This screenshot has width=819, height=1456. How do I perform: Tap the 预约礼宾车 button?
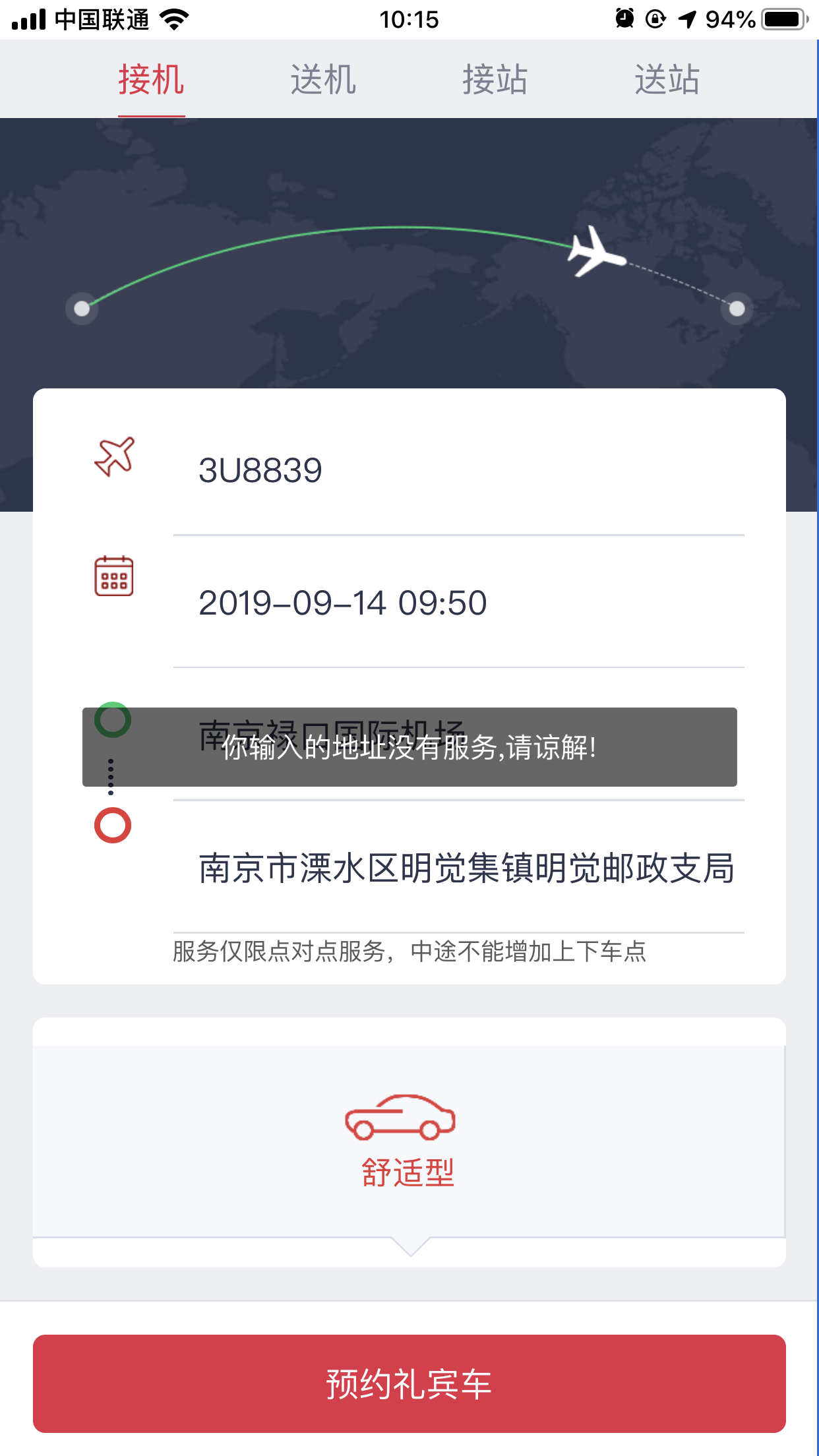click(x=409, y=1383)
